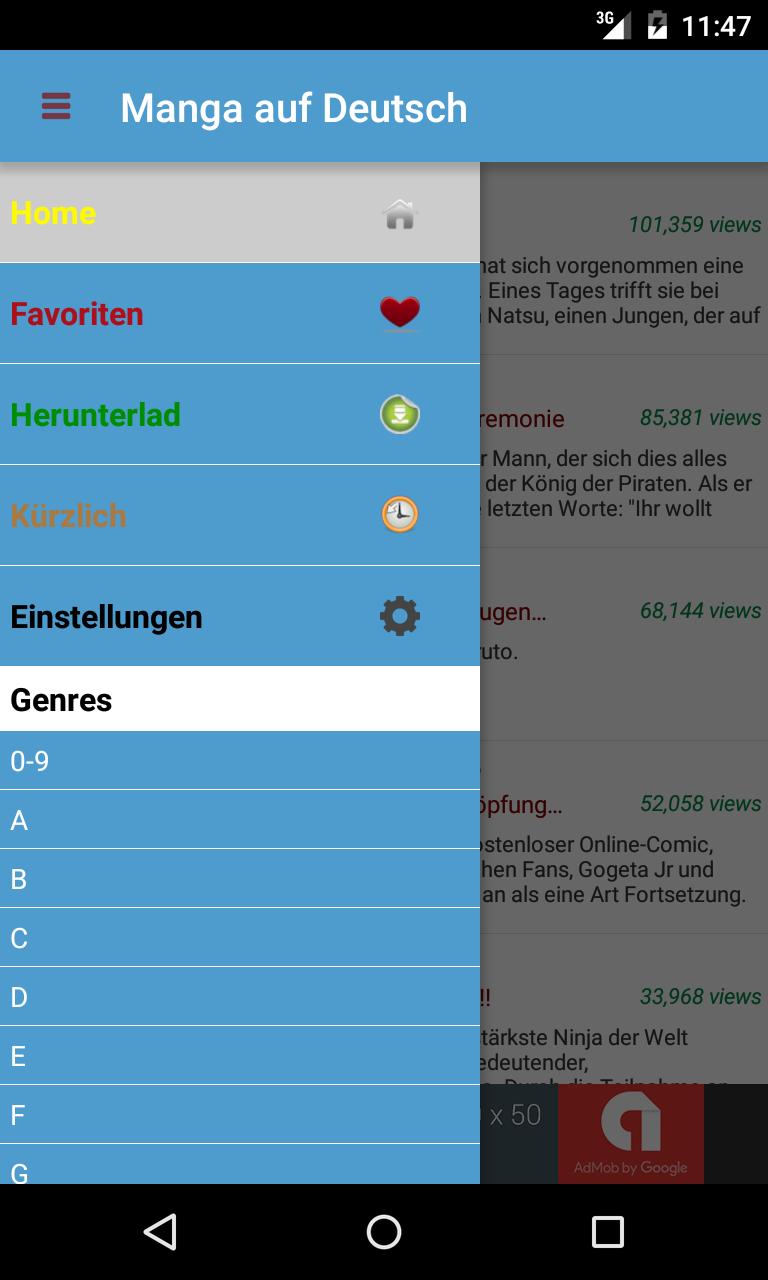The height and width of the screenshot is (1280, 768).
Task: Browse manga starting with 0-9
Action: pos(240,760)
